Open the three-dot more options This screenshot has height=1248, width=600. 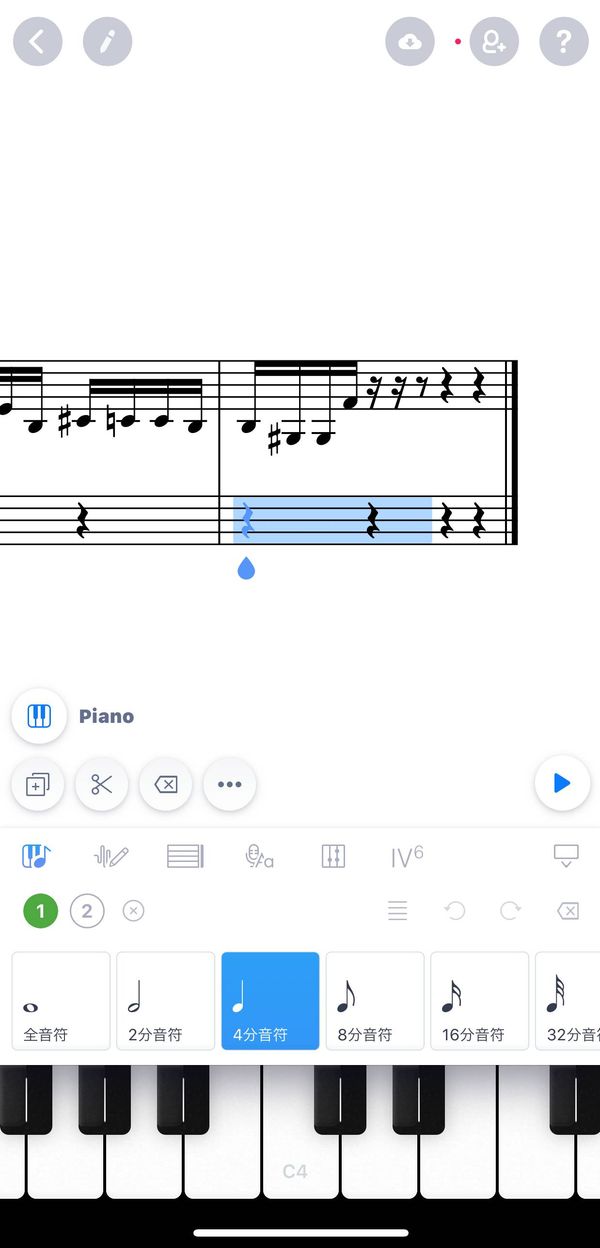point(230,785)
